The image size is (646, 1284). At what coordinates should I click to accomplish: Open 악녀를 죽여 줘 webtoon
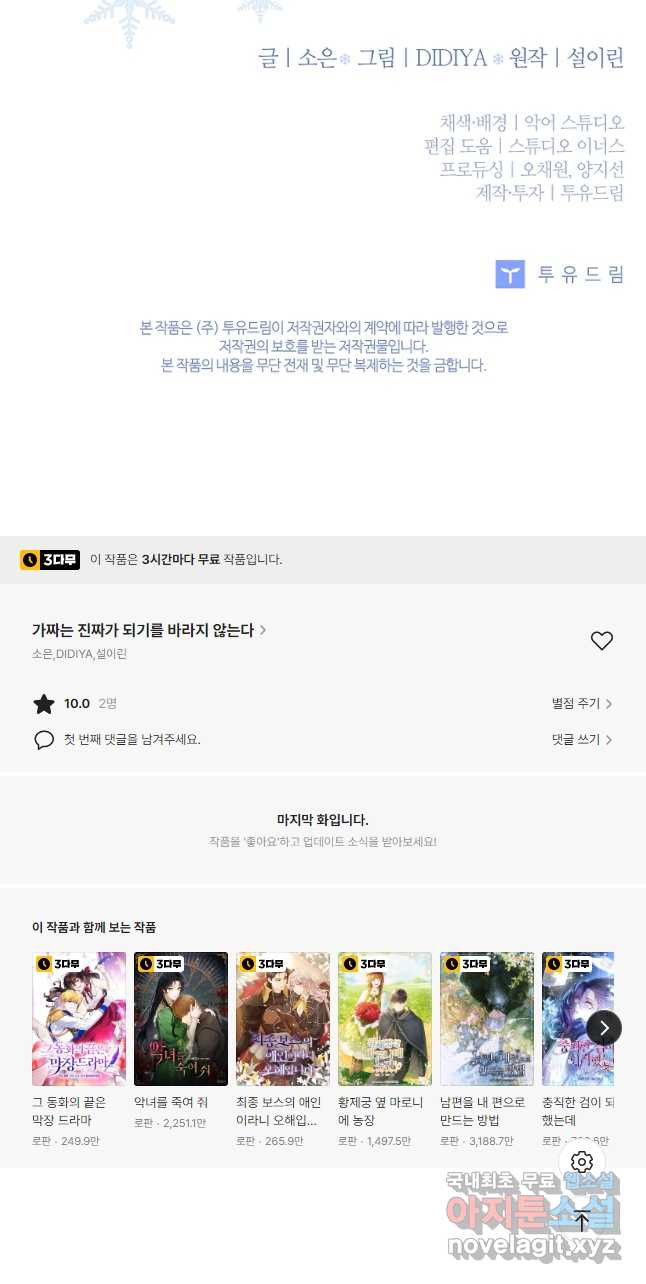point(181,1018)
